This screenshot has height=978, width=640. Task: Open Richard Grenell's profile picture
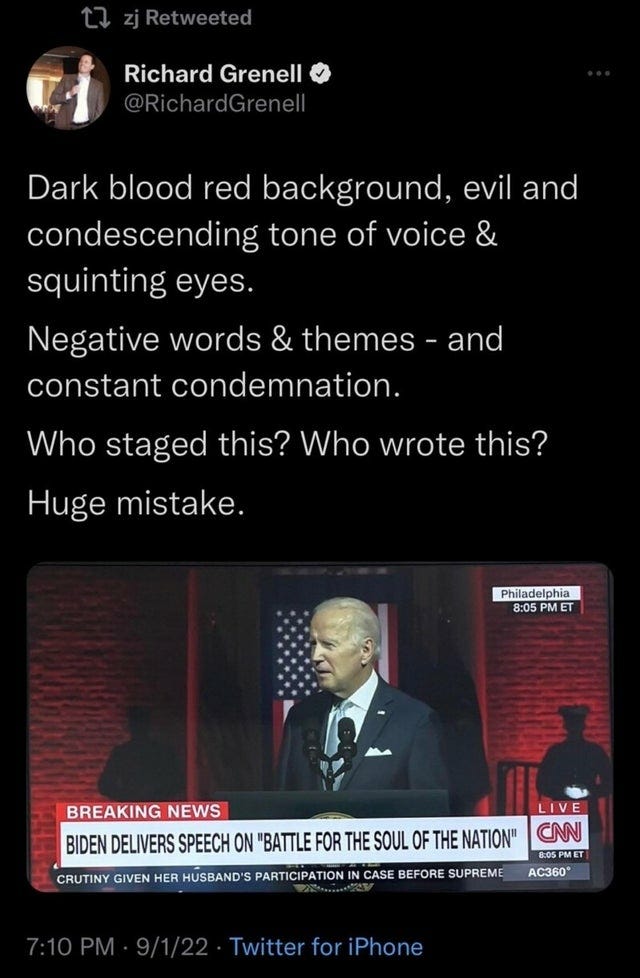click(68, 87)
